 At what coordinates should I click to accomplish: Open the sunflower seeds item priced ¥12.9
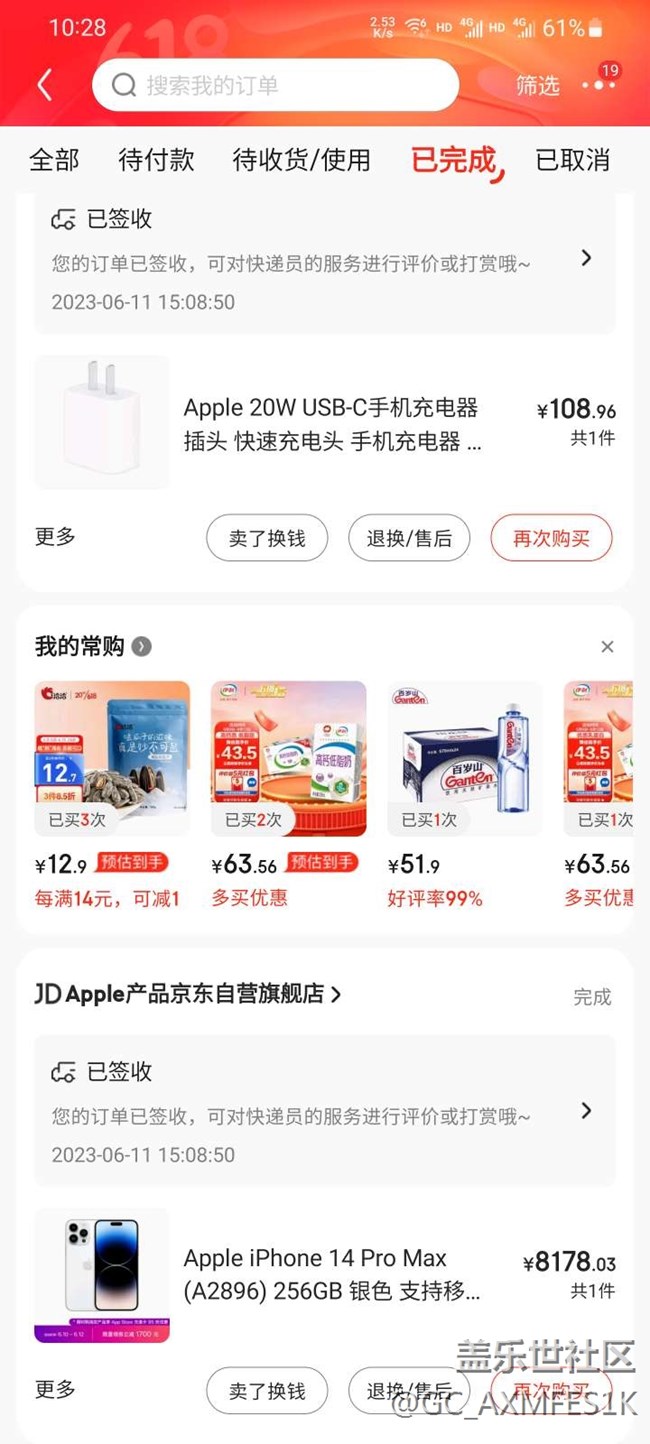pyautogui.click(x=112, y=758)
